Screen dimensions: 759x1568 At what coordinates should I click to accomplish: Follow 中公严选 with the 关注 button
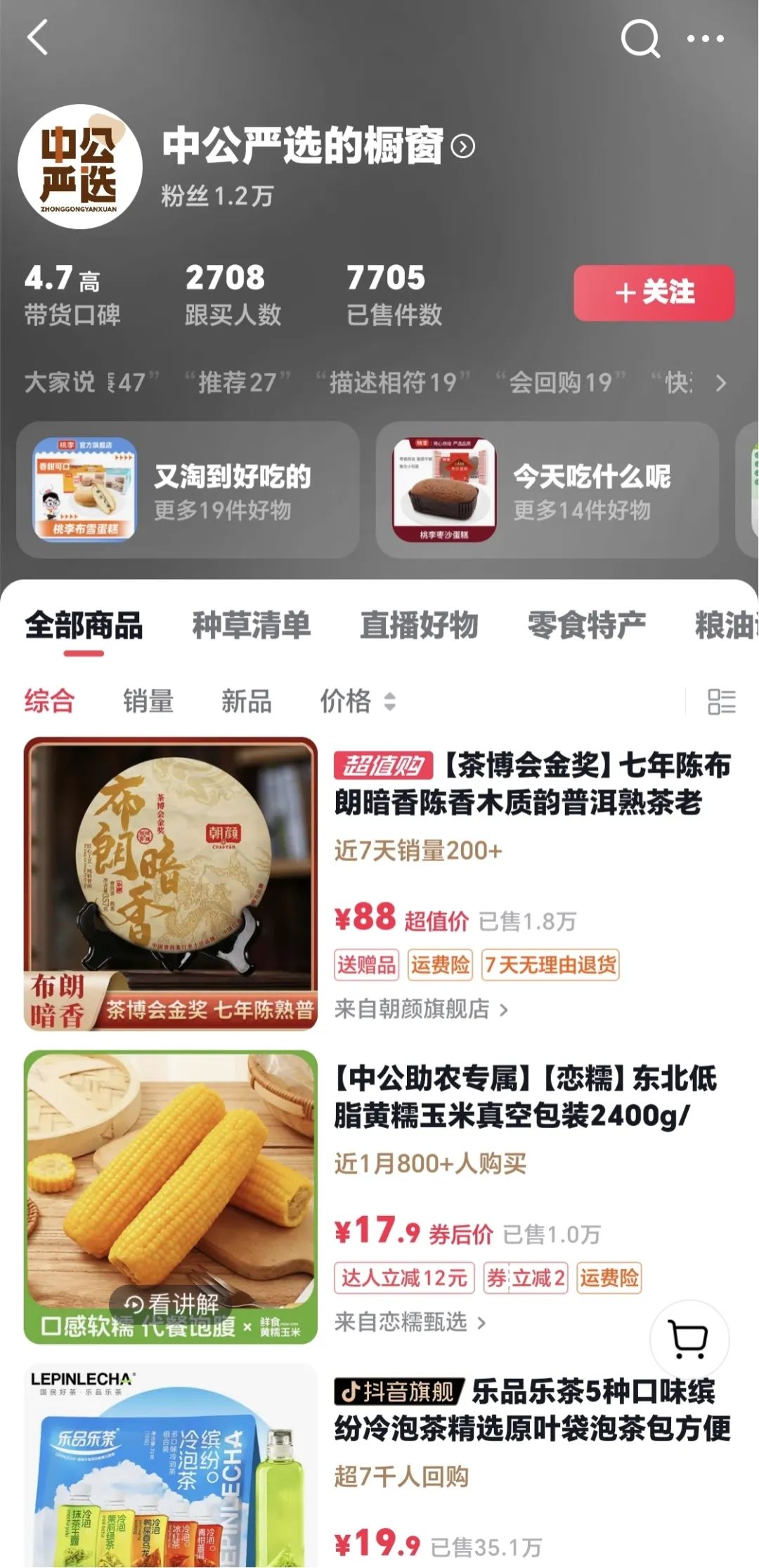point(654,292)
